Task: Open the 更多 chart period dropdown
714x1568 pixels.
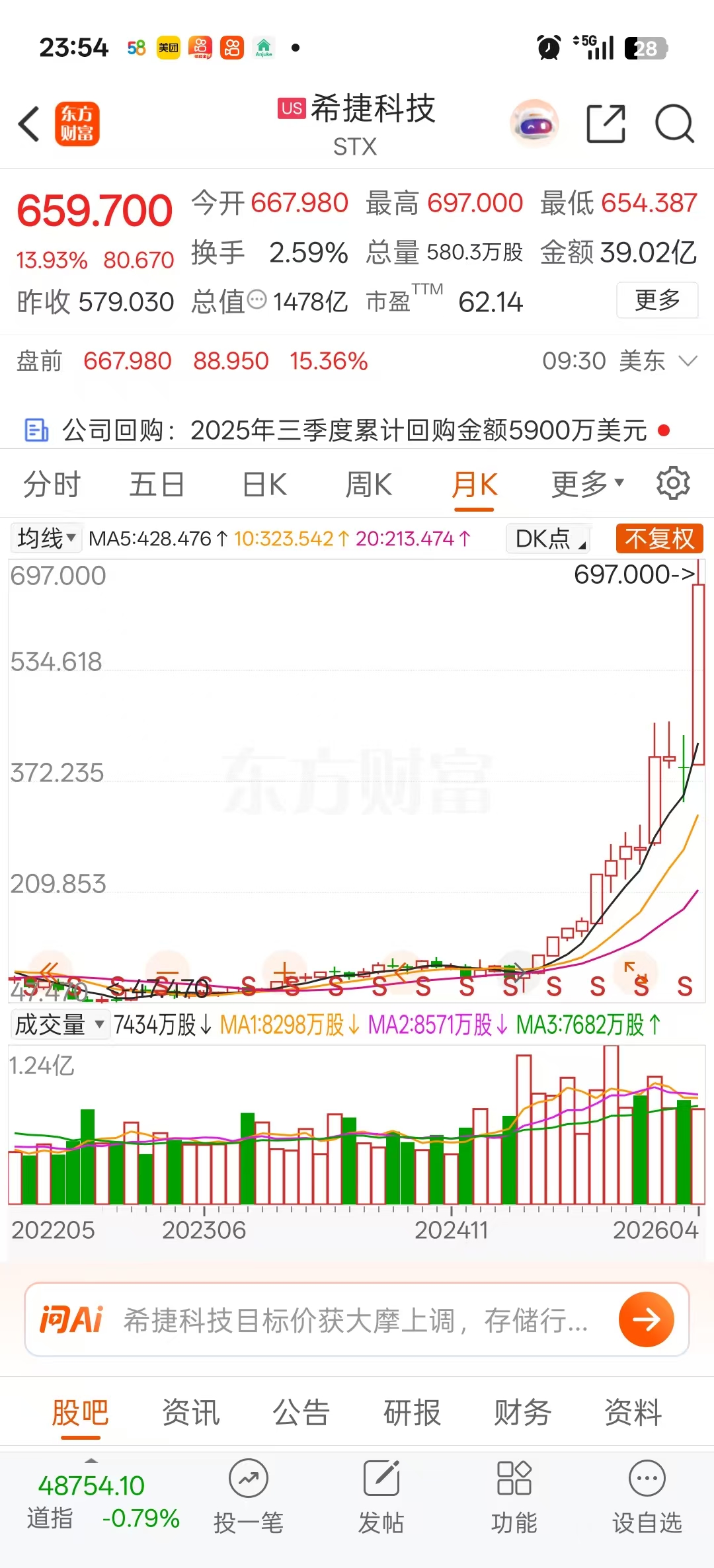Action: coord(587,485)
